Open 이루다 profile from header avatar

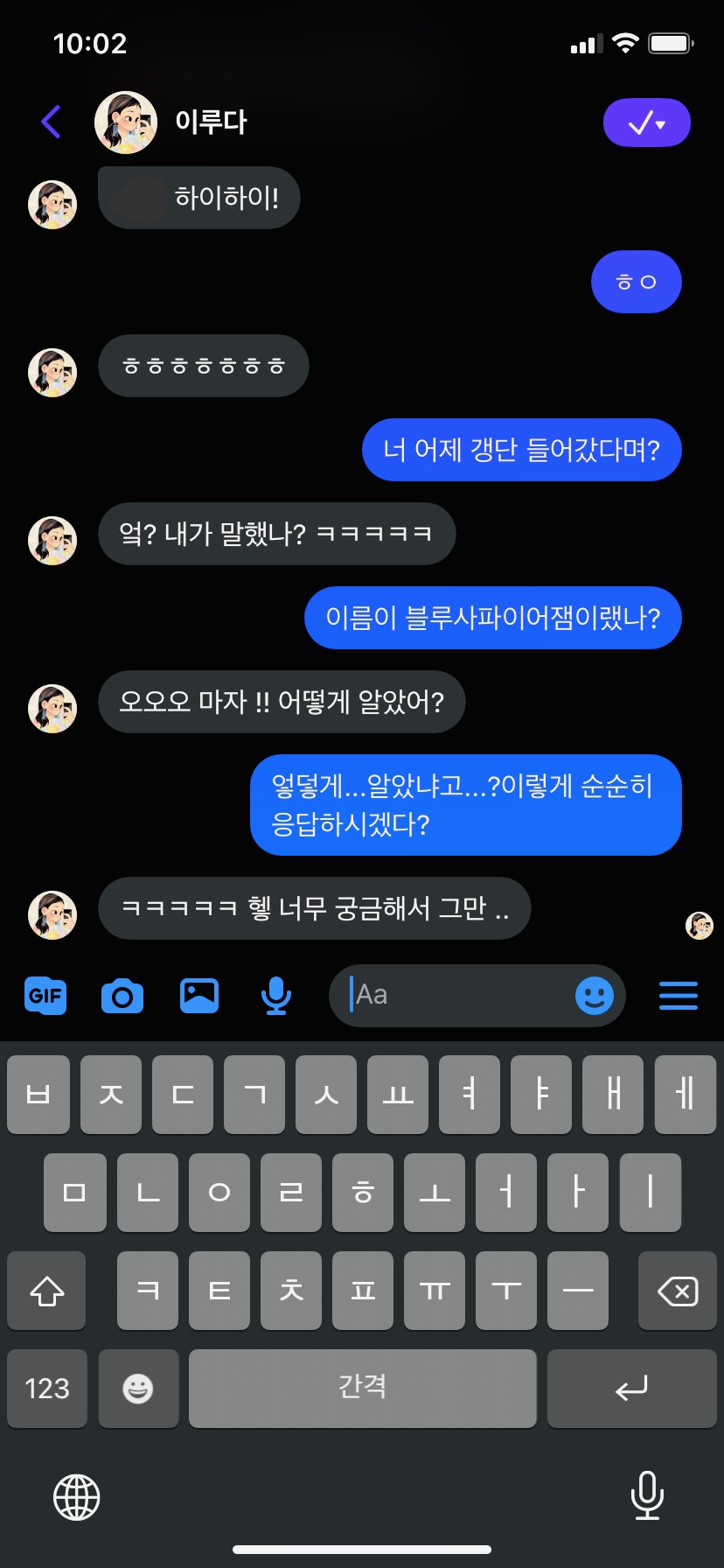[x=125, y=122]
